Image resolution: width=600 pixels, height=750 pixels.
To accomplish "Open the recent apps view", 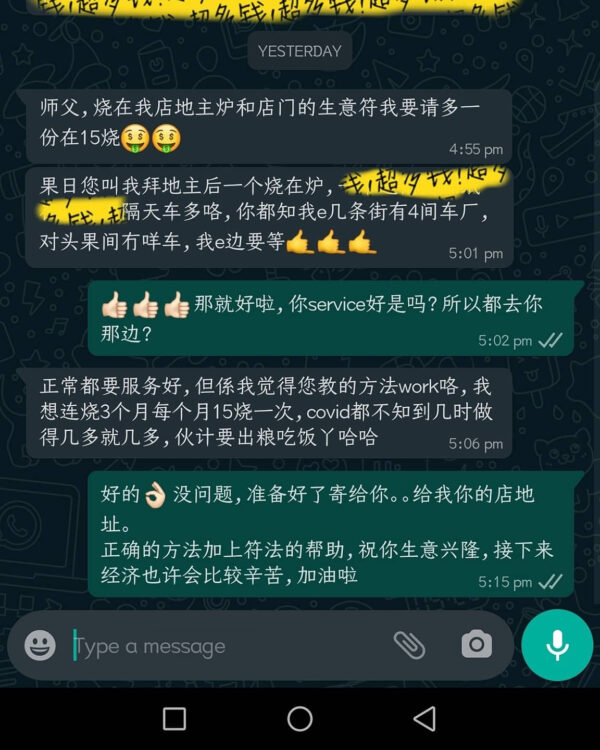I will point(174,718).
